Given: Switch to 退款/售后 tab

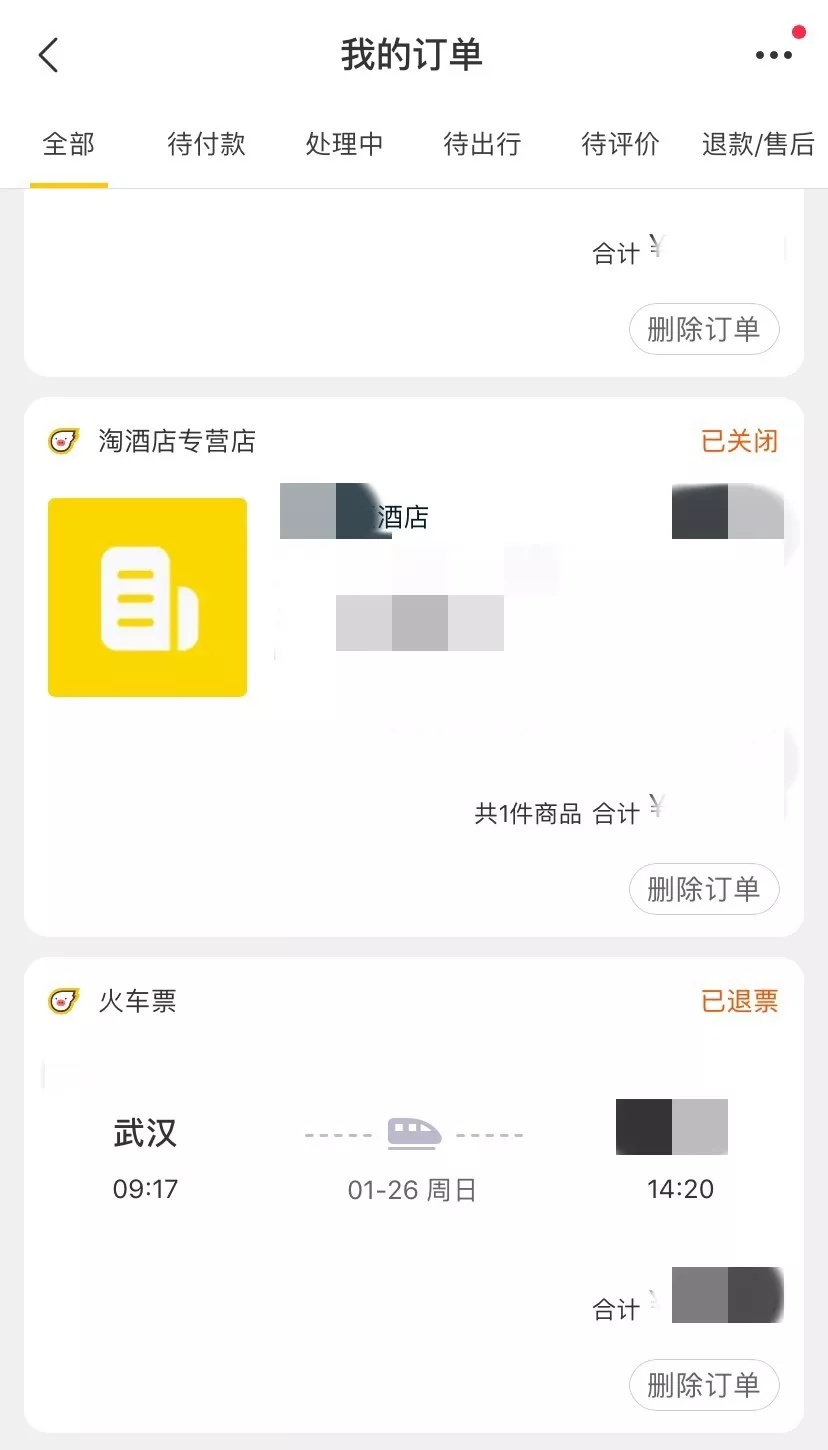Looking at the screenshot, I should [758, 144].
